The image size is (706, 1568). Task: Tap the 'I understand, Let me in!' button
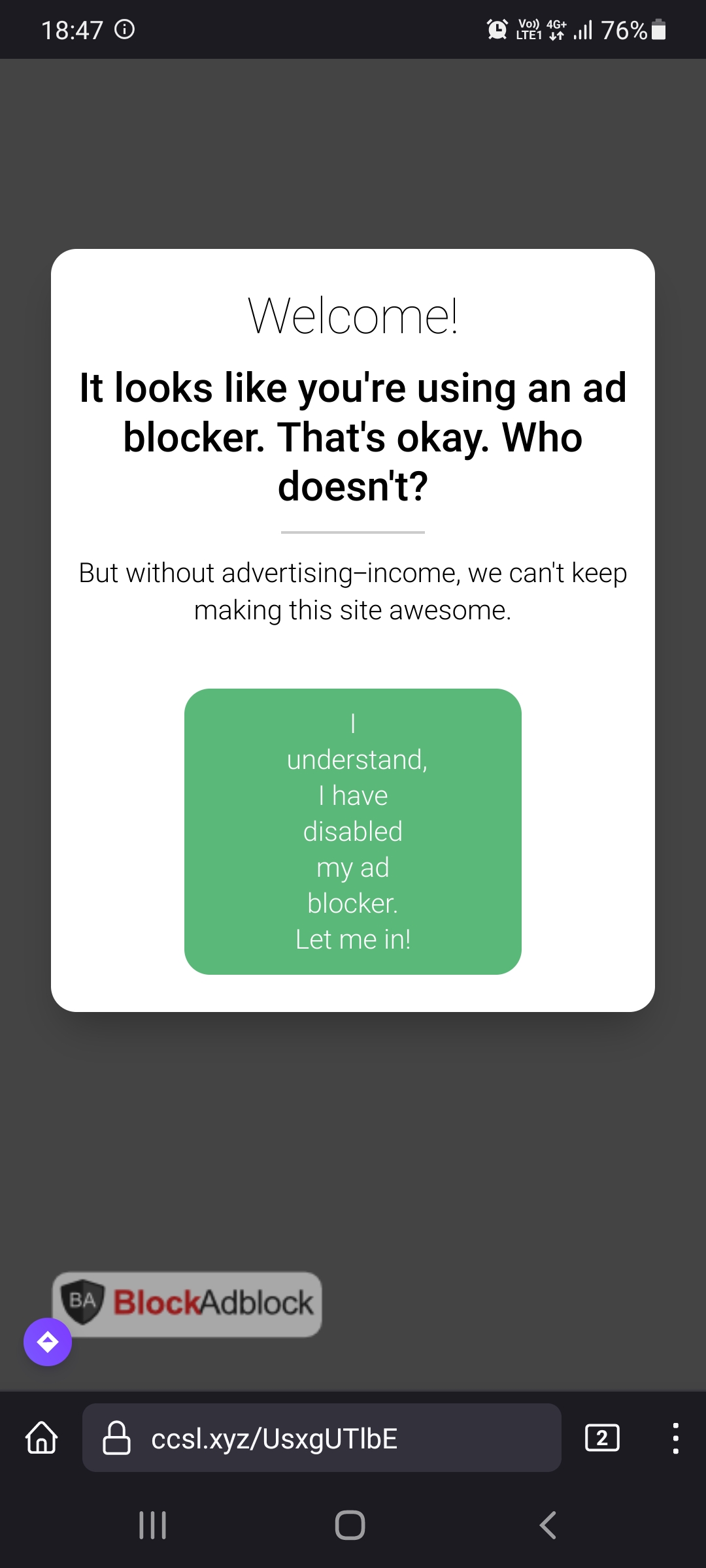tap(352, 831)
